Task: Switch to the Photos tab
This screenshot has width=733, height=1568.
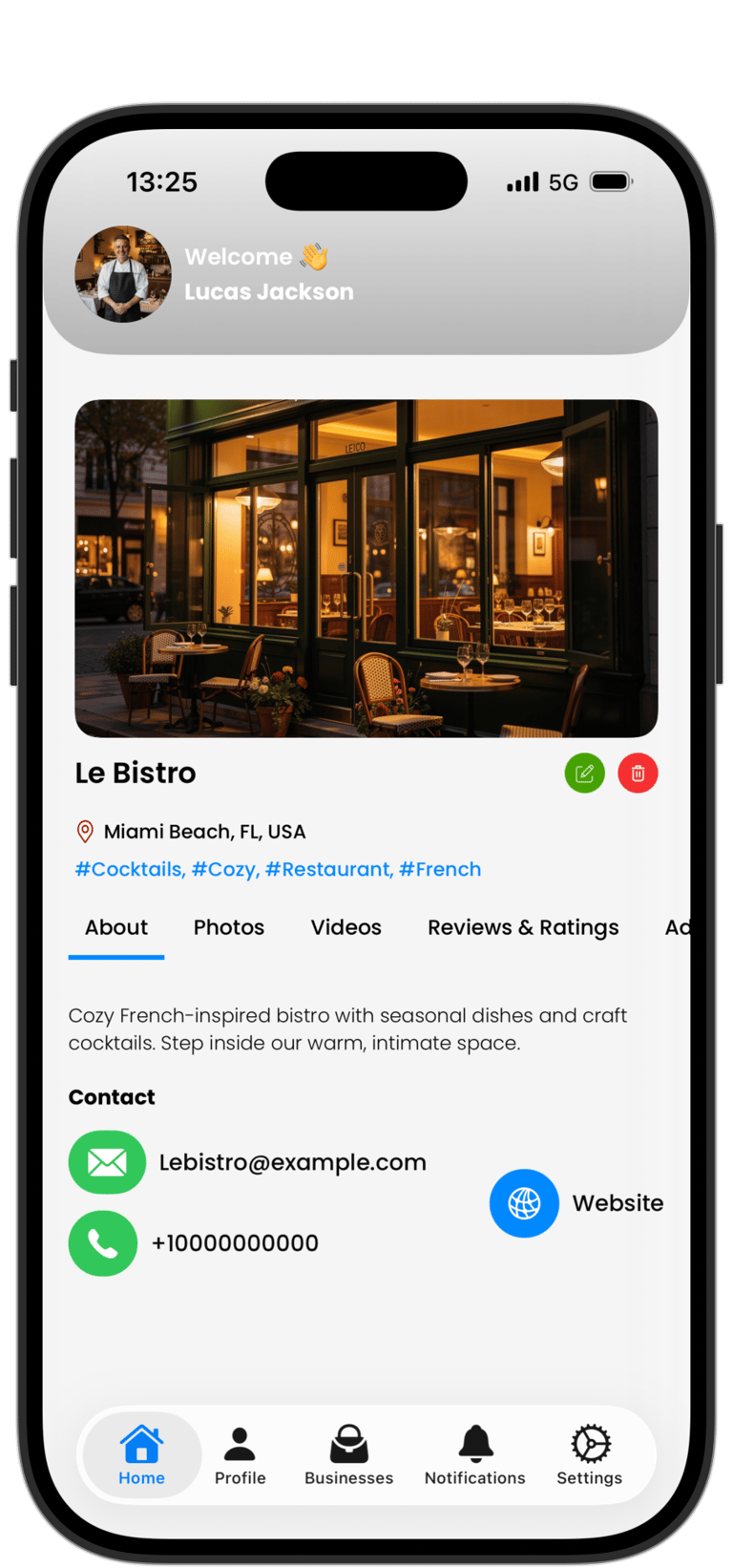Action: 228,927
